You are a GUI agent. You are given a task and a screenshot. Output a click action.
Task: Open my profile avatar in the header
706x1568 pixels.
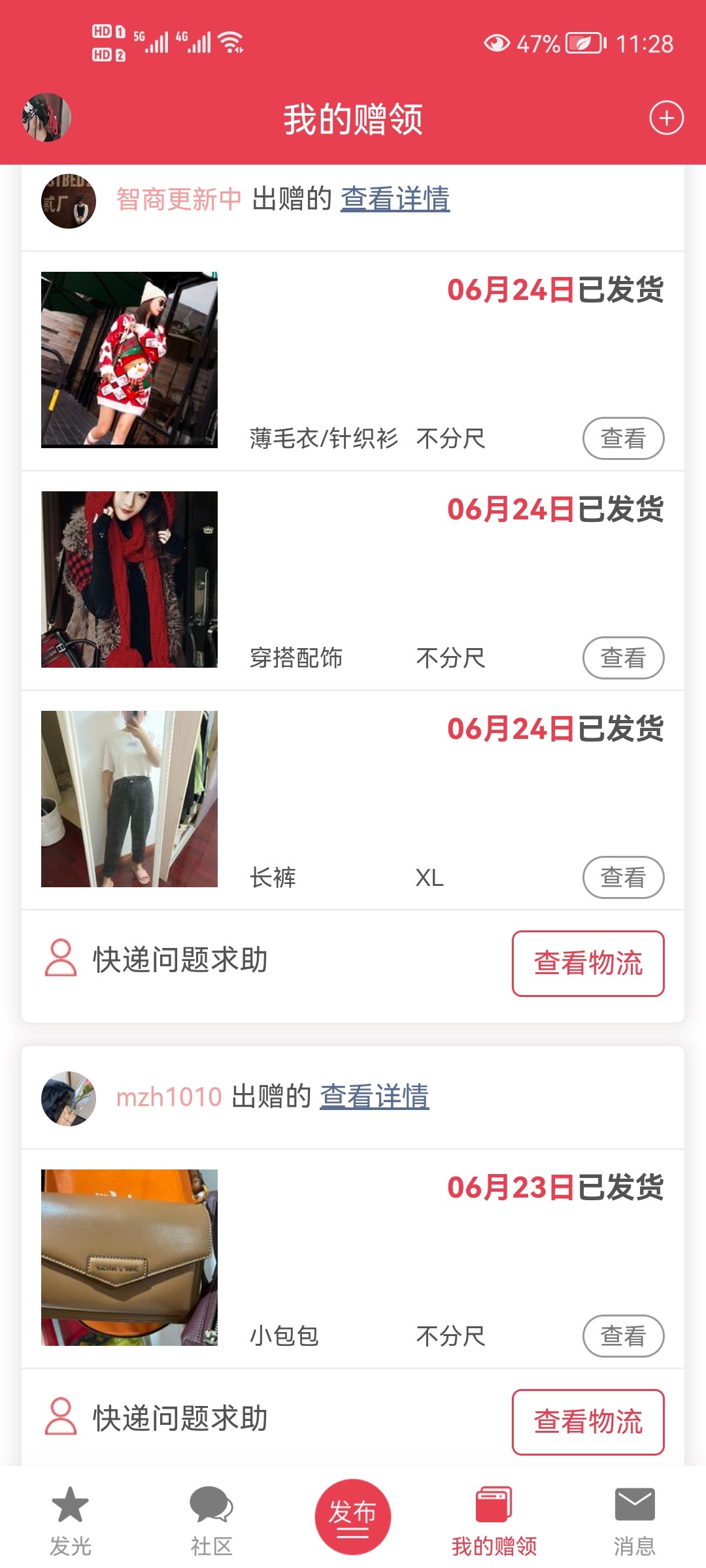click(46, 118)
